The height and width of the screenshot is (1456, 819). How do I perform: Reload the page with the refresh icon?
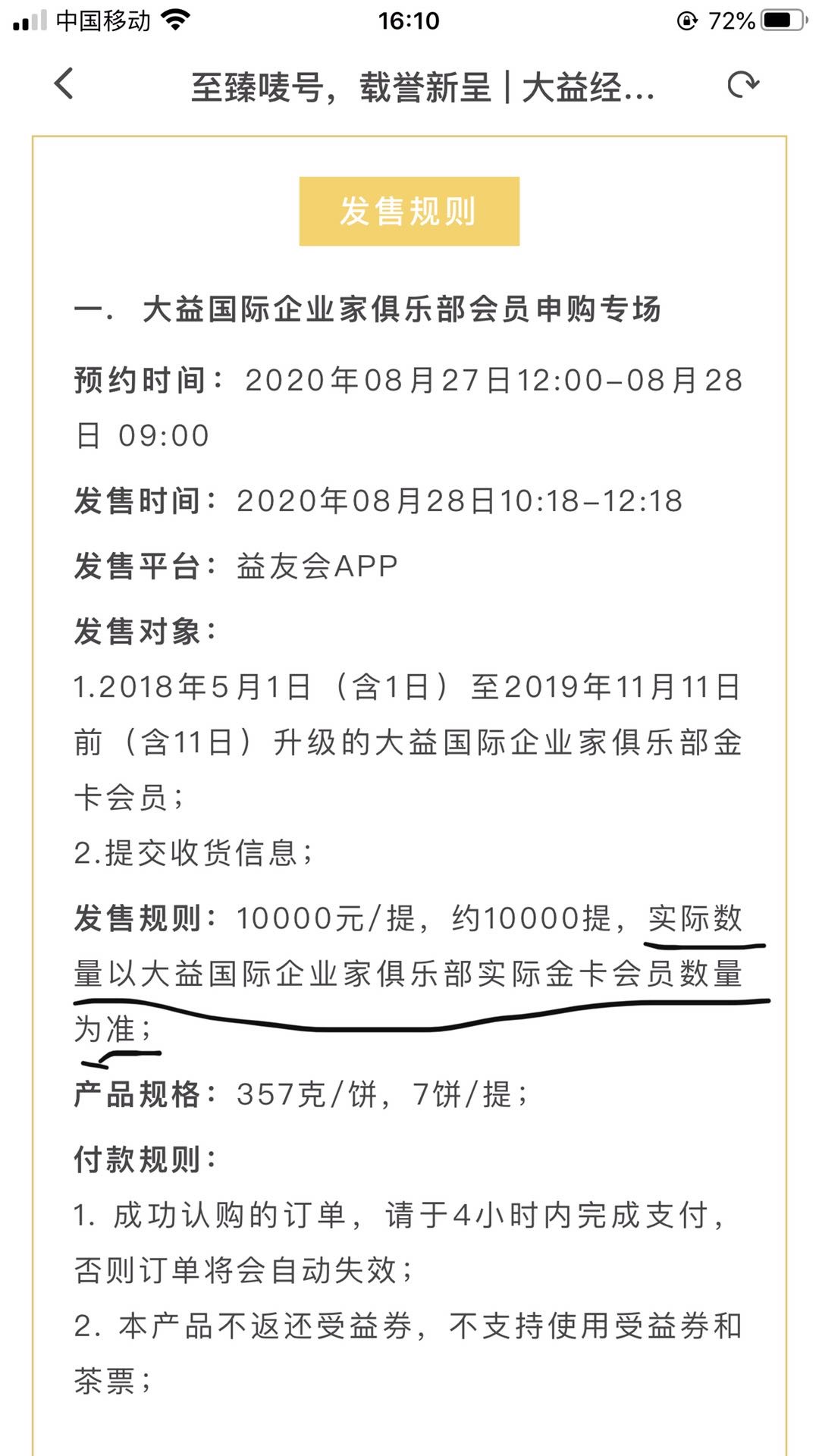click(x=742, y=84)
